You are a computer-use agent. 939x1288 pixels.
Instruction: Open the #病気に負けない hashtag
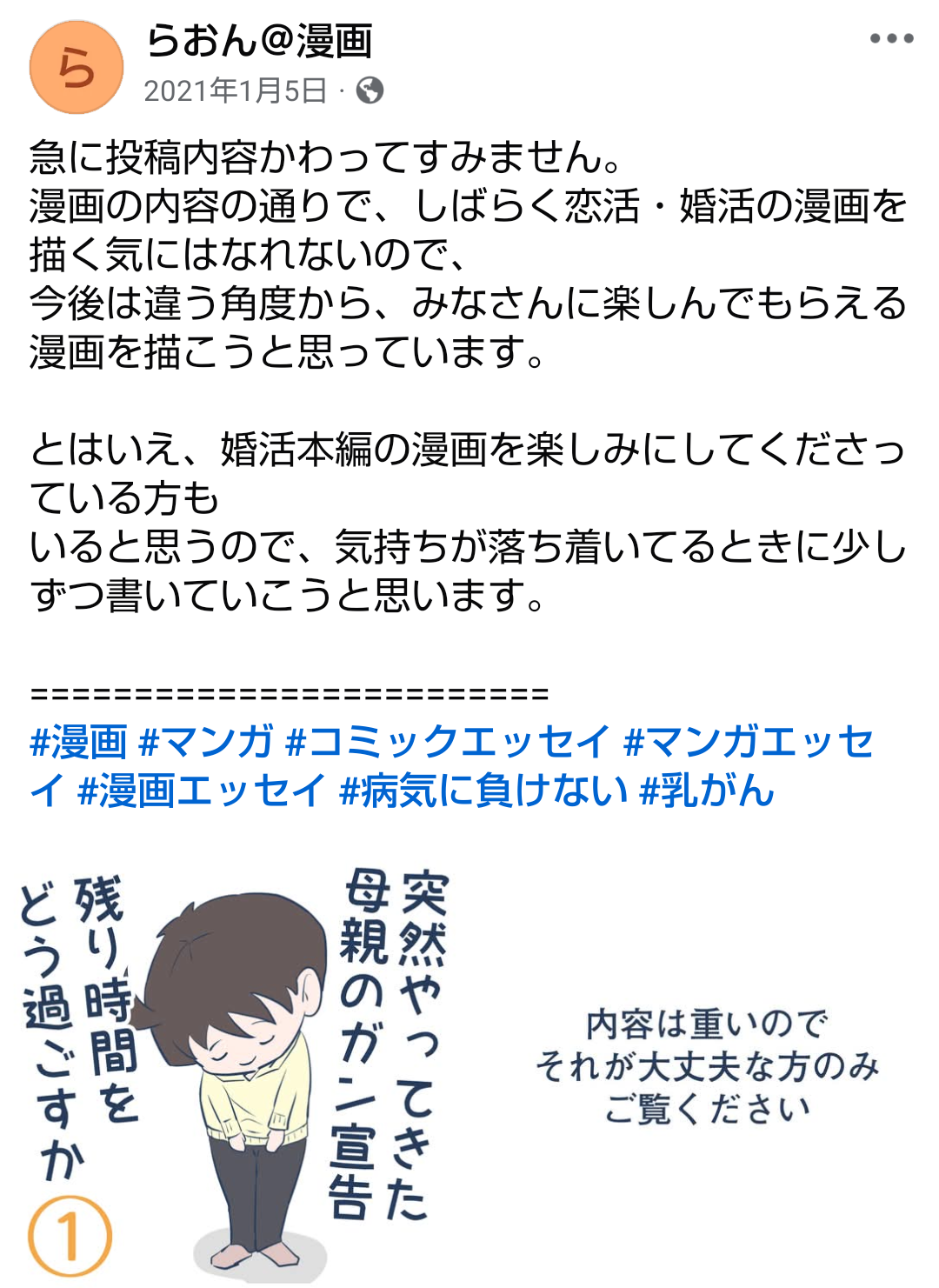pyautogui.click(x=483, y=791)
